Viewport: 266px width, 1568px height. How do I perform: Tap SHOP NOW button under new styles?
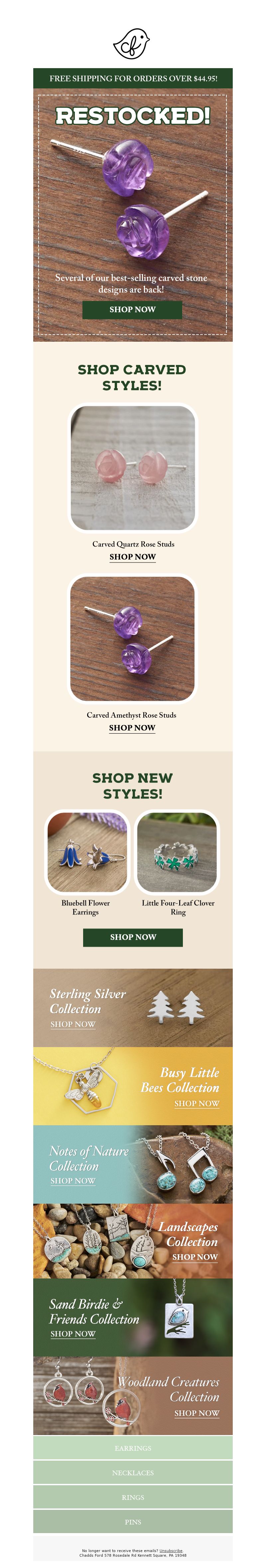133,937
